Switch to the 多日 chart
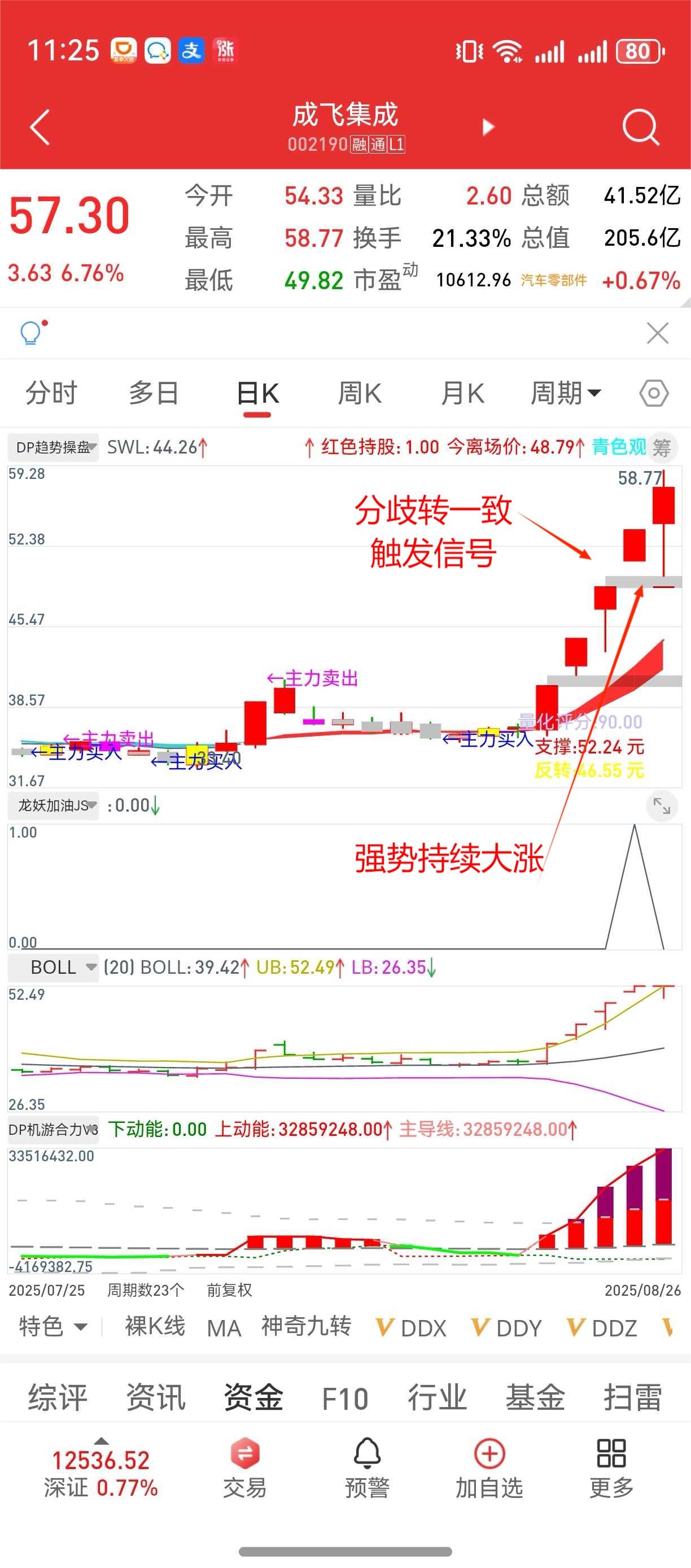The image size is (691, 1568). [x=154, y=393]
